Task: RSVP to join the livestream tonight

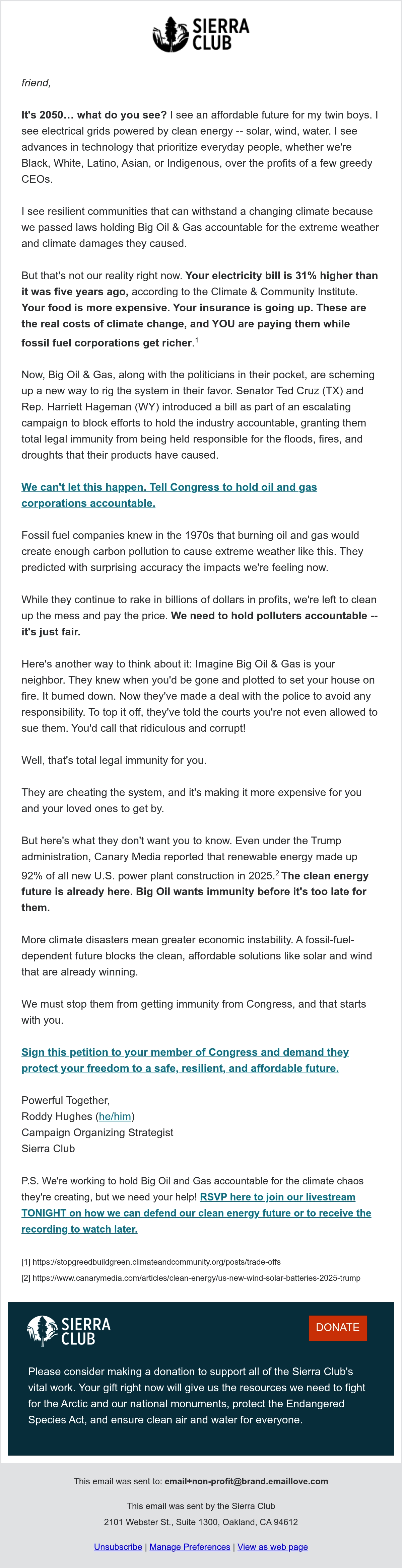Action: tap(196, 1212)
